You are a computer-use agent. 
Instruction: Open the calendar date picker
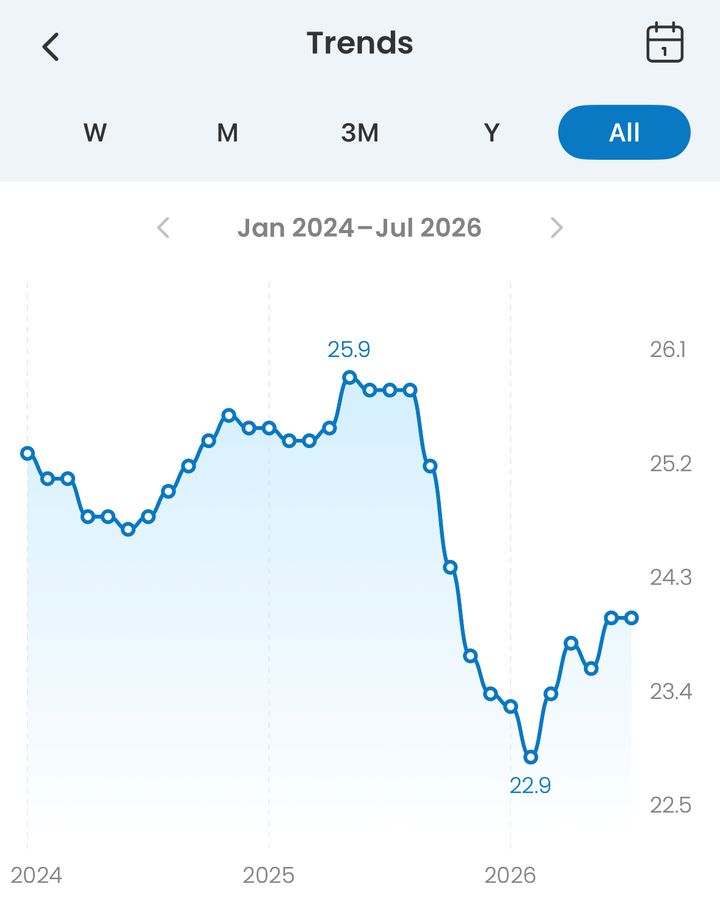tap(665, 43)
